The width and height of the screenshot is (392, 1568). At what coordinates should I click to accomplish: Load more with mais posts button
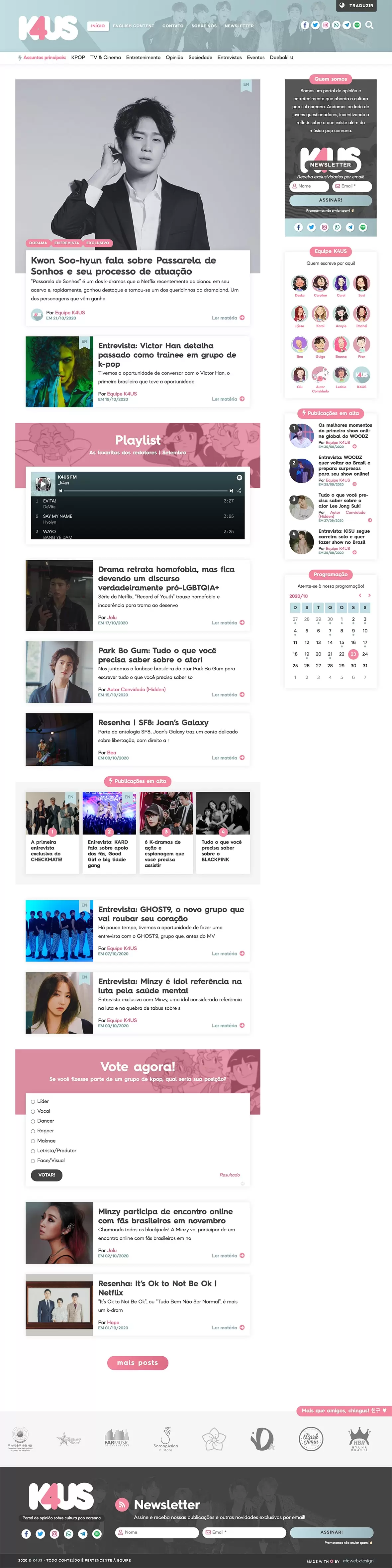(138, 1363)
